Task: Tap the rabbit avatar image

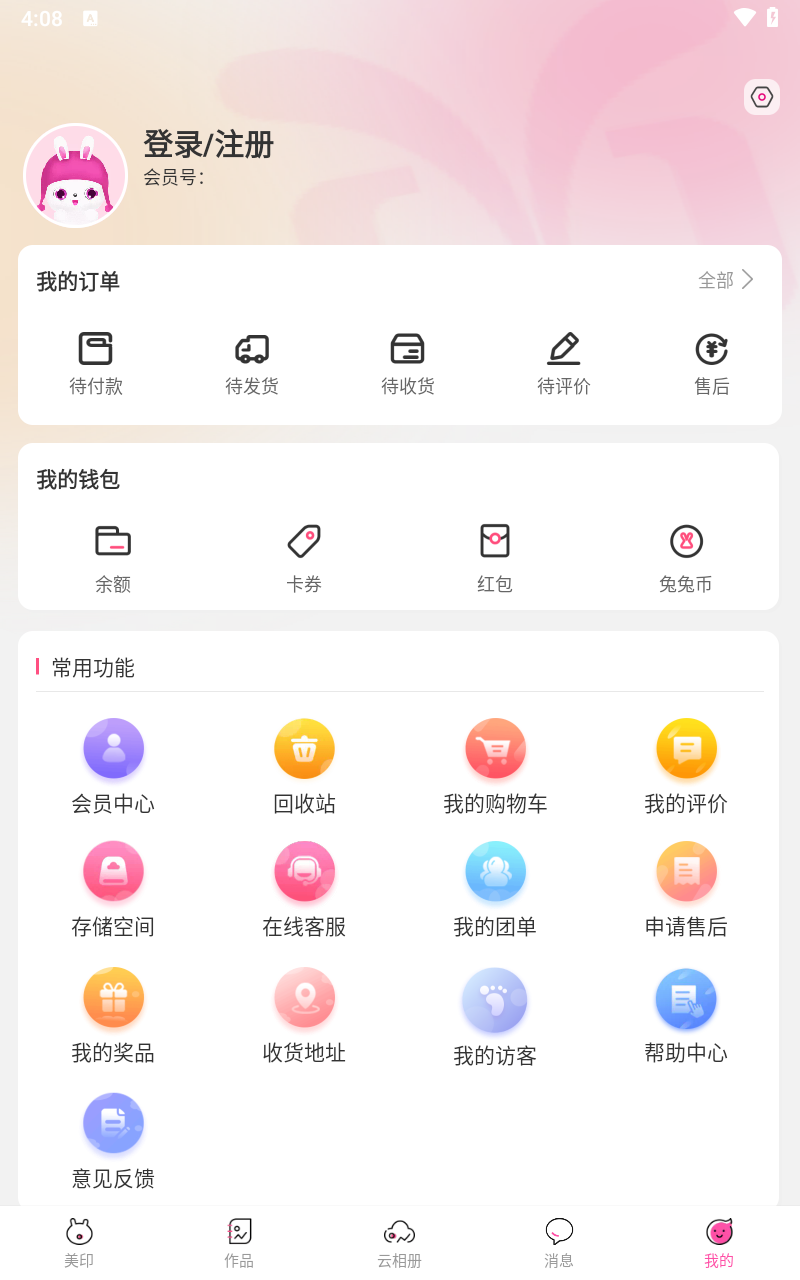Action: click(75, 175)
